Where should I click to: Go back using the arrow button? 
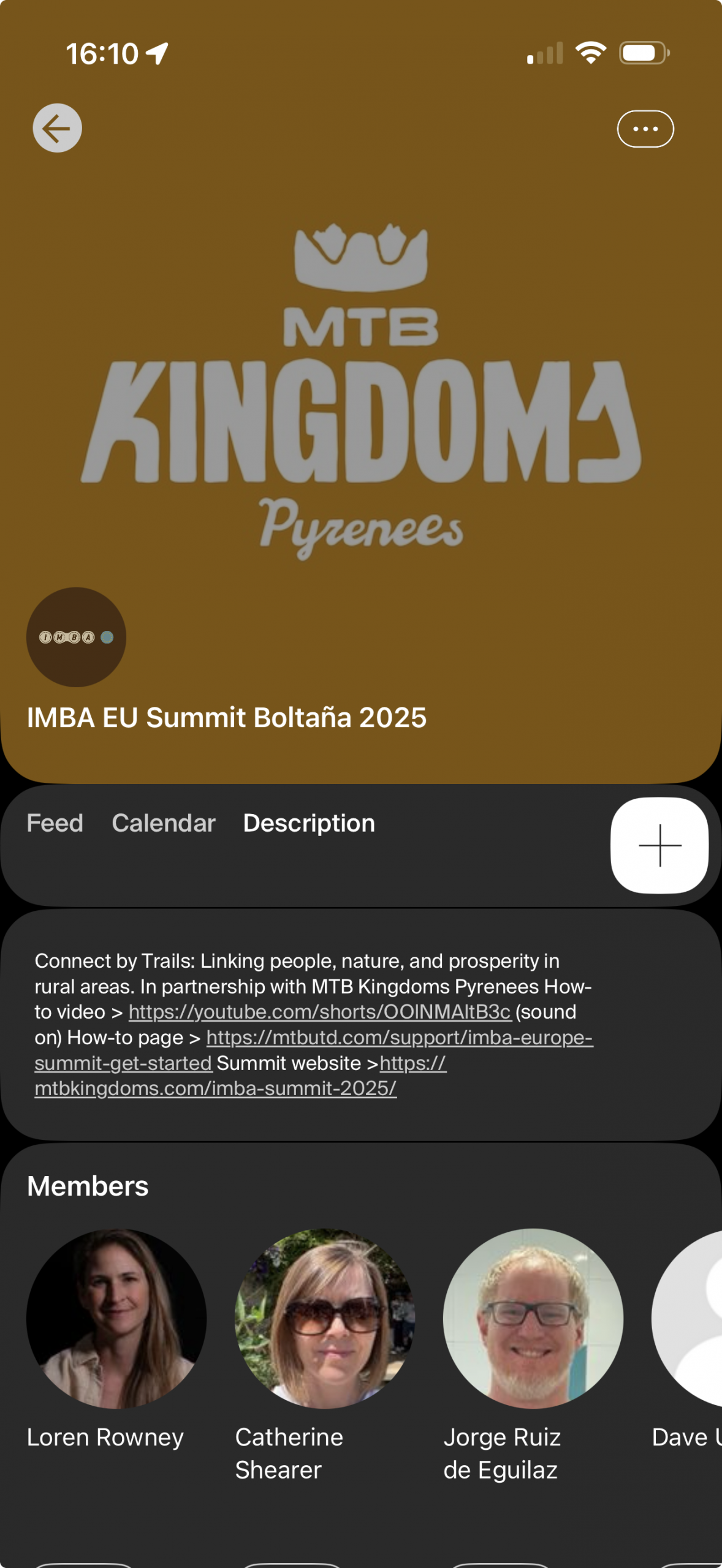[x=57, y=128]
